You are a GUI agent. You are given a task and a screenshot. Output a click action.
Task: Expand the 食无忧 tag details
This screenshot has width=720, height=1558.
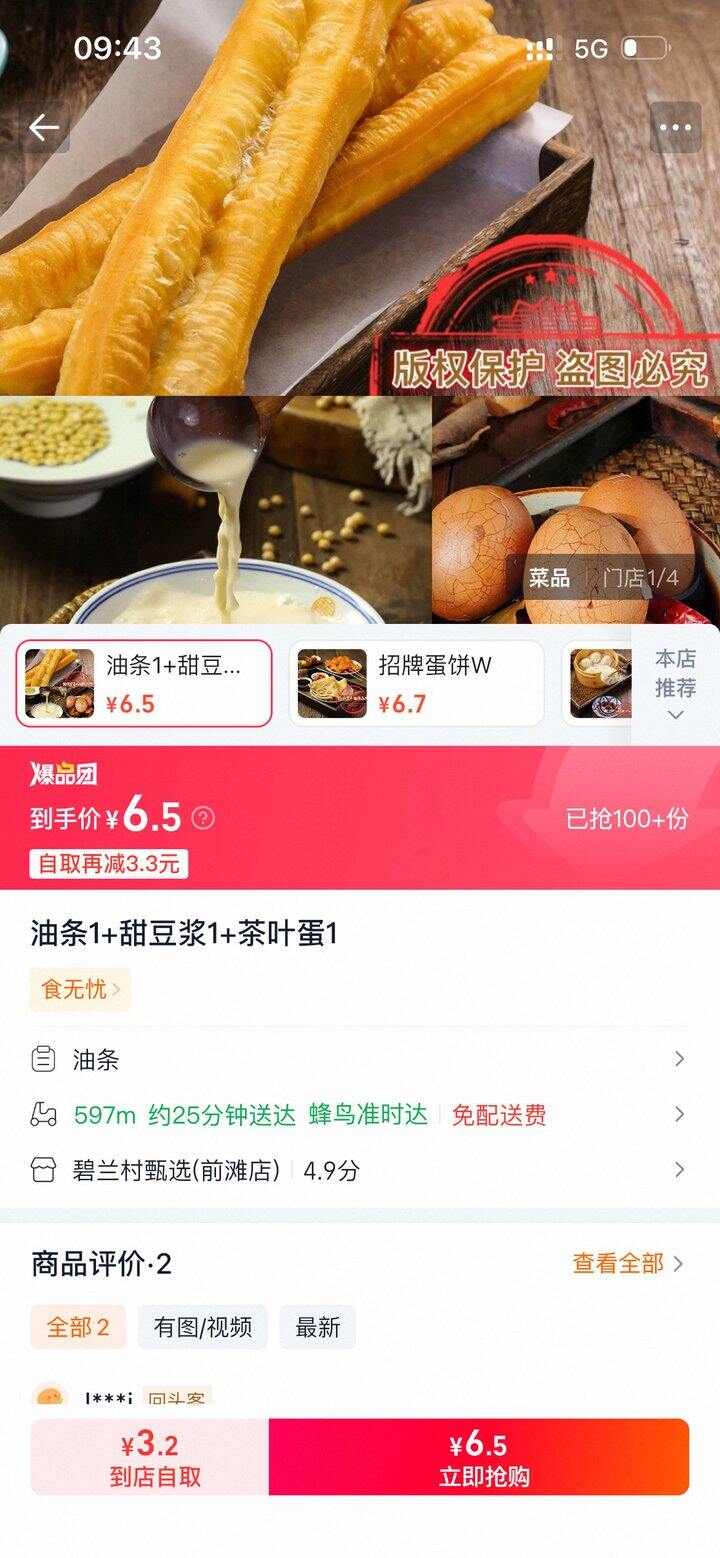click(80, 989)
